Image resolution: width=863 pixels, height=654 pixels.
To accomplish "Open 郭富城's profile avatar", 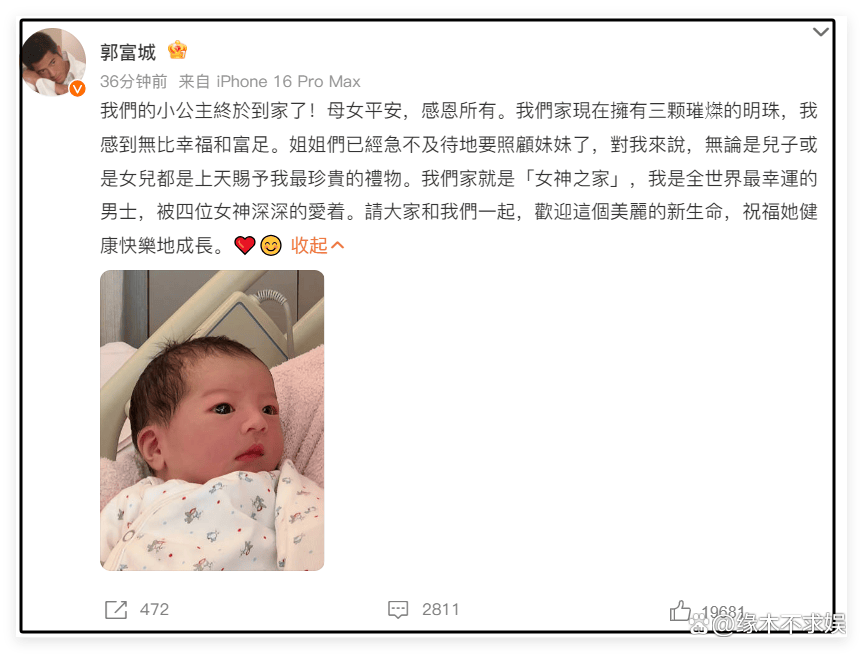I will (x=53, y=62).
